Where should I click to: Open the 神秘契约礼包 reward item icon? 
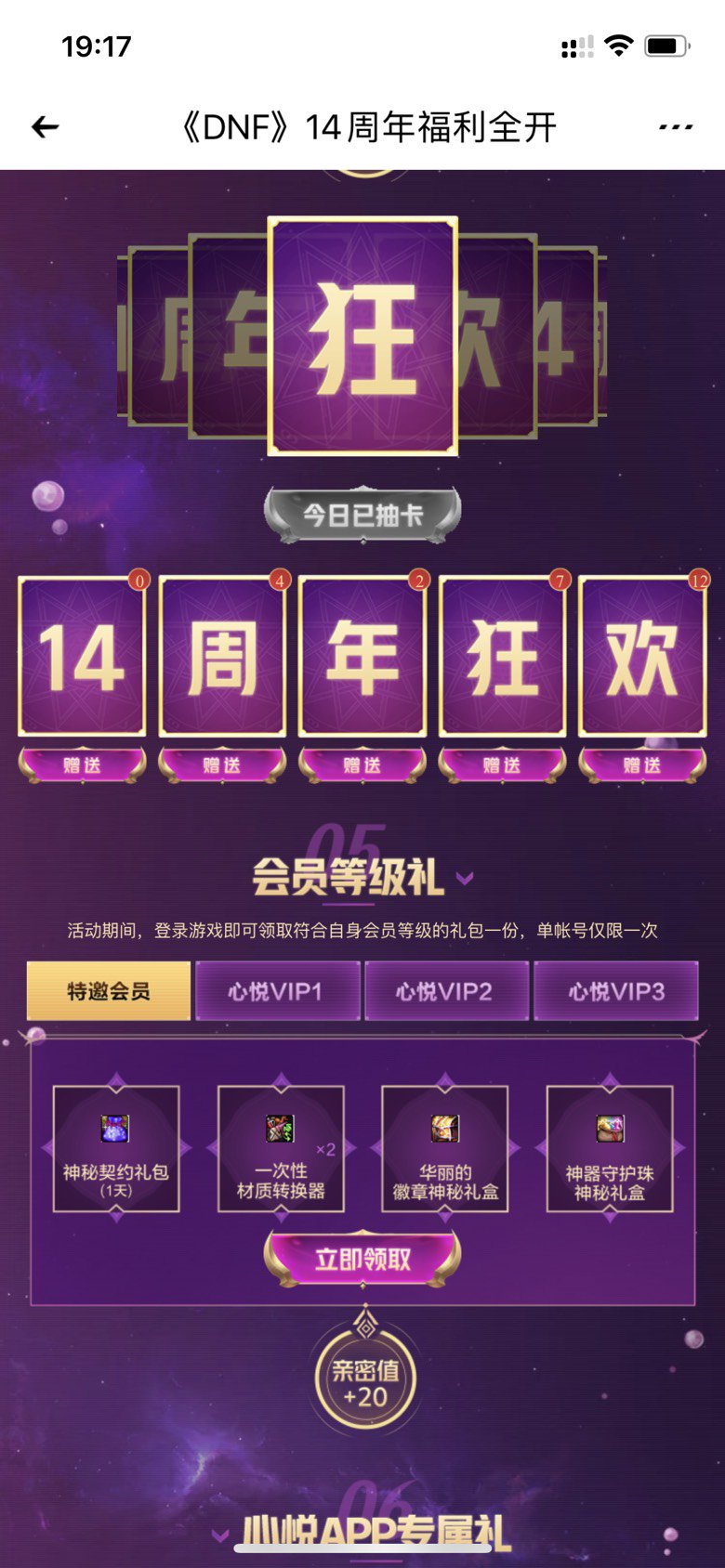(x=114, y=1127)
